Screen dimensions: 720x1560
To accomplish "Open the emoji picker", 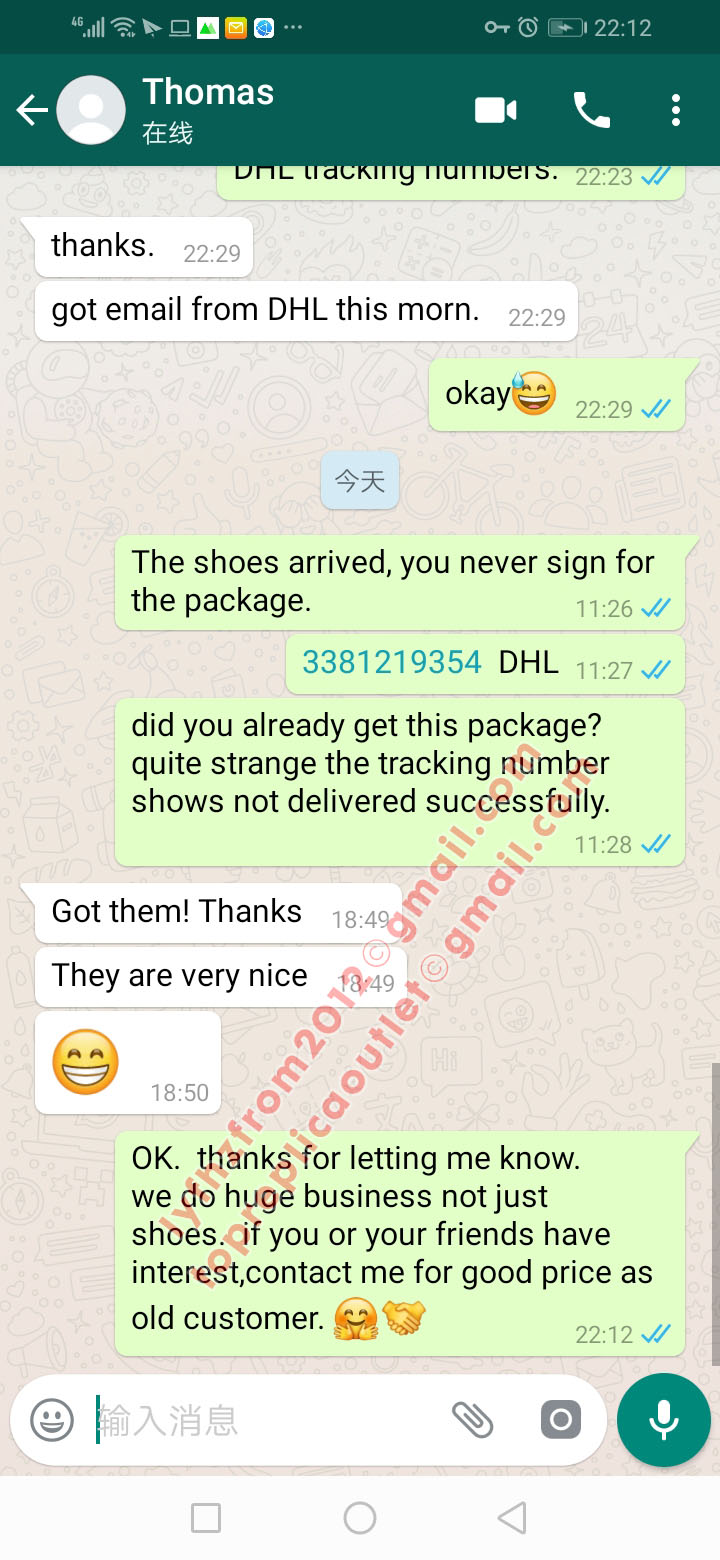I will tap(52, 1419).
